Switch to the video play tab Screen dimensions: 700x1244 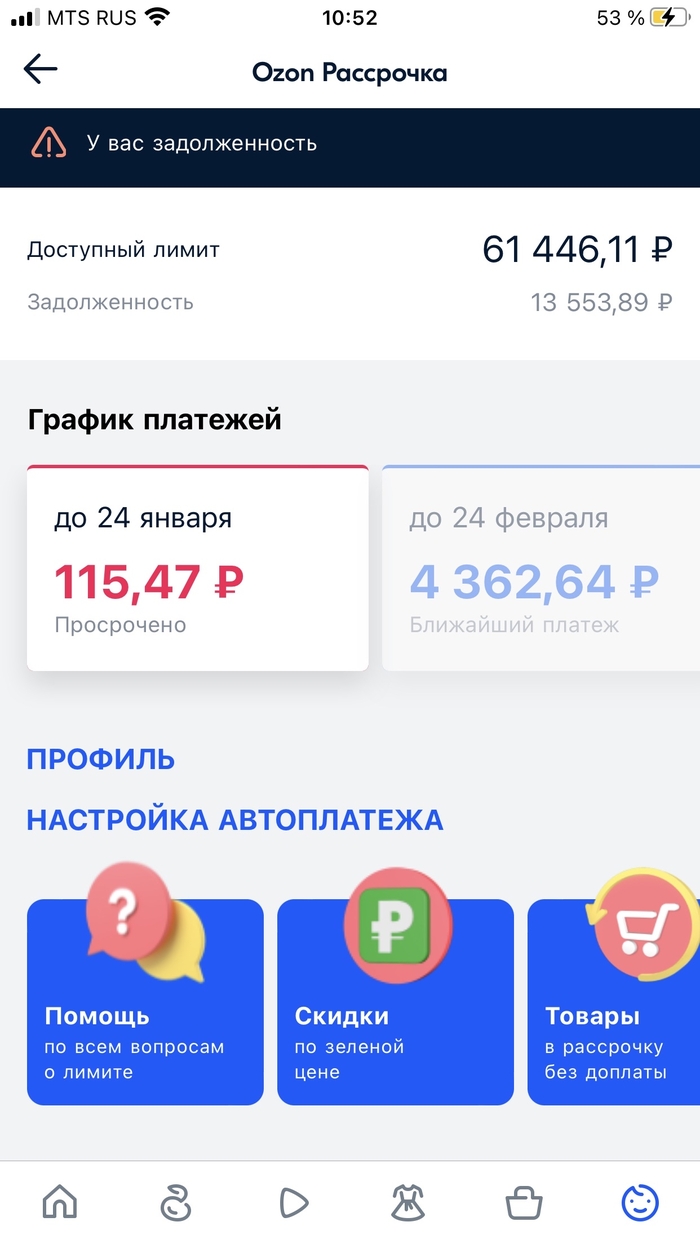coord(292,1202)
